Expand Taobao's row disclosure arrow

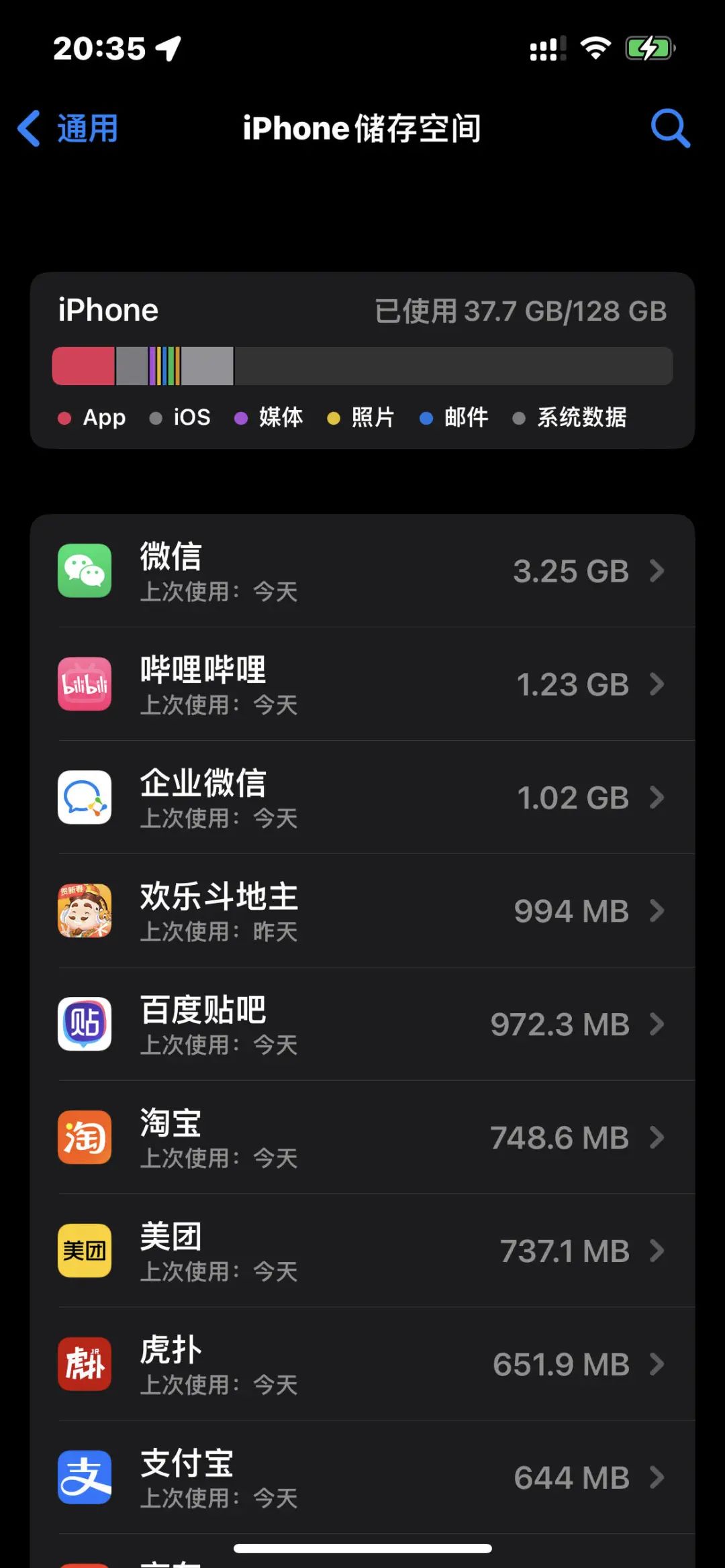pyautogui.click(x=656, y=1138)
